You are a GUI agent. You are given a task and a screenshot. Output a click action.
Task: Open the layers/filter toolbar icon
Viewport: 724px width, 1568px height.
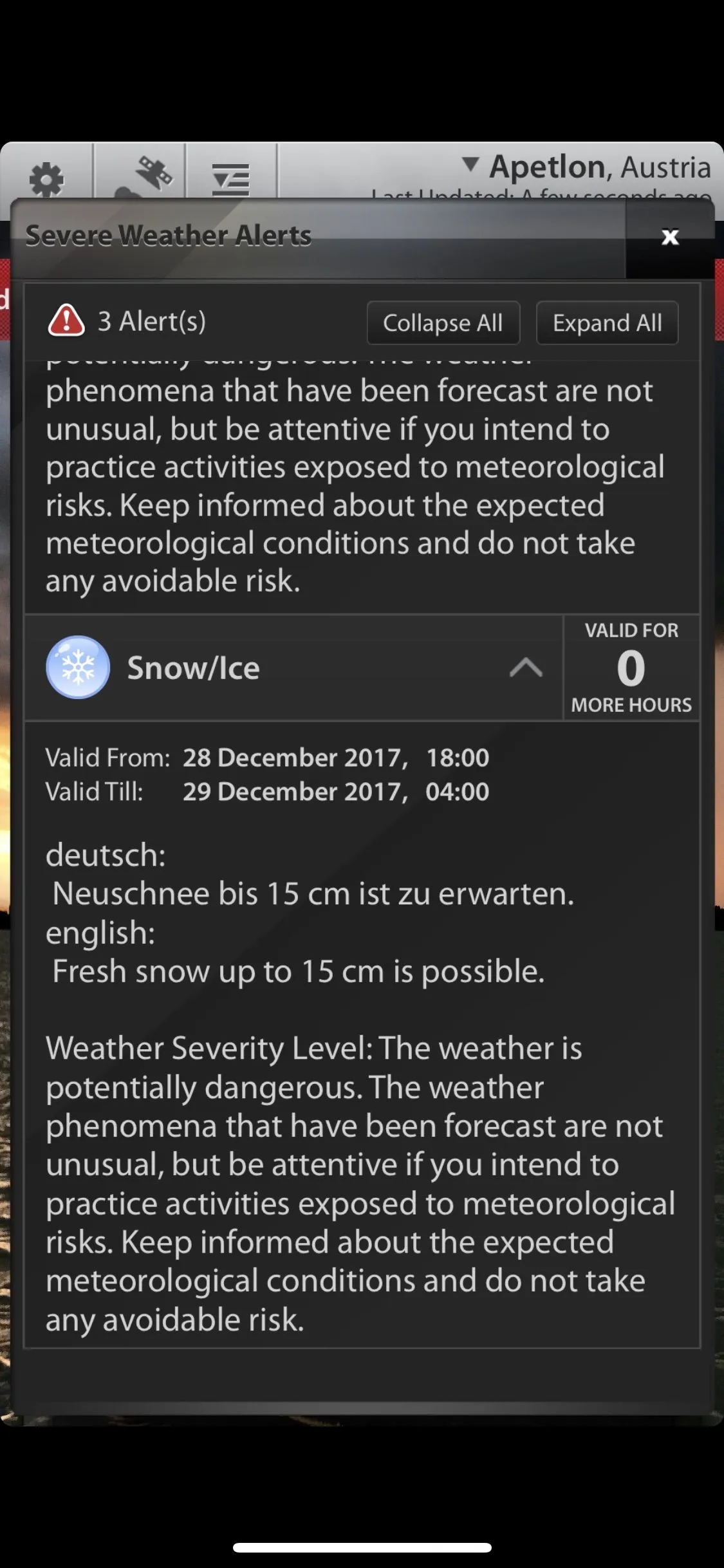click(230, 178)
